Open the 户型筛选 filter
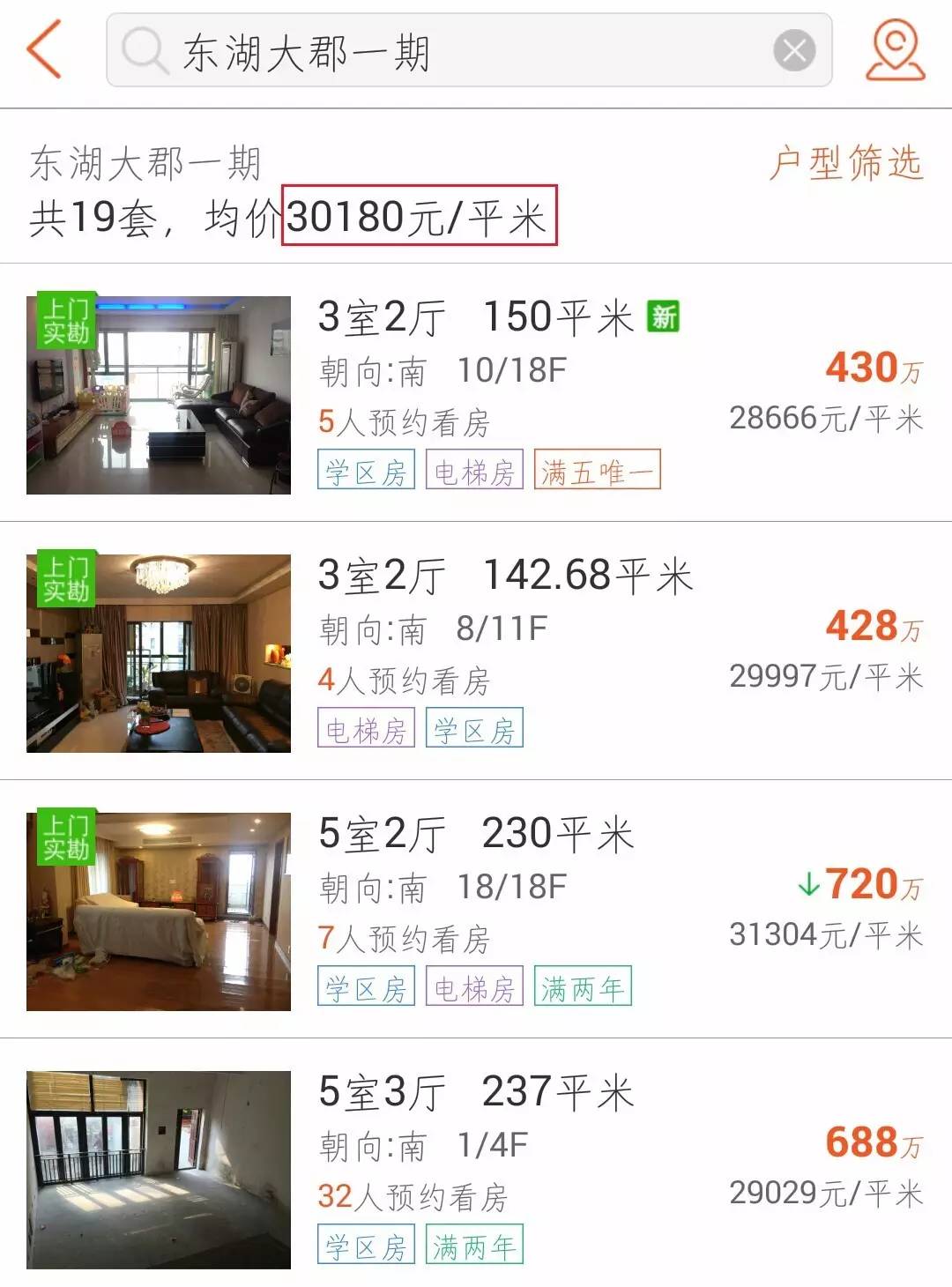This screenshot has width=952, height=1287. [x=844, y=164]
